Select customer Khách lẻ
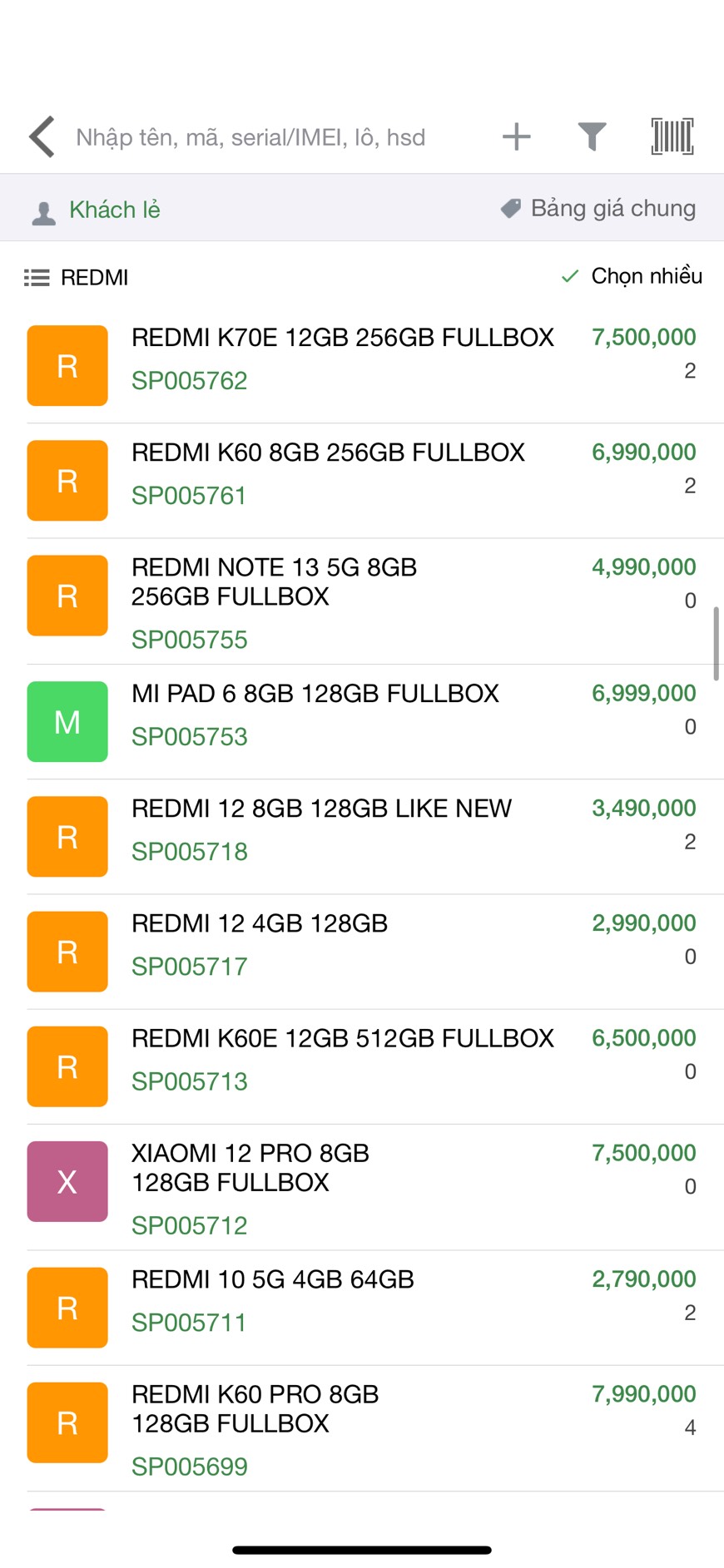Image resolution: width=724 pixels, height=1568 pixels. (x=96, y=210)
